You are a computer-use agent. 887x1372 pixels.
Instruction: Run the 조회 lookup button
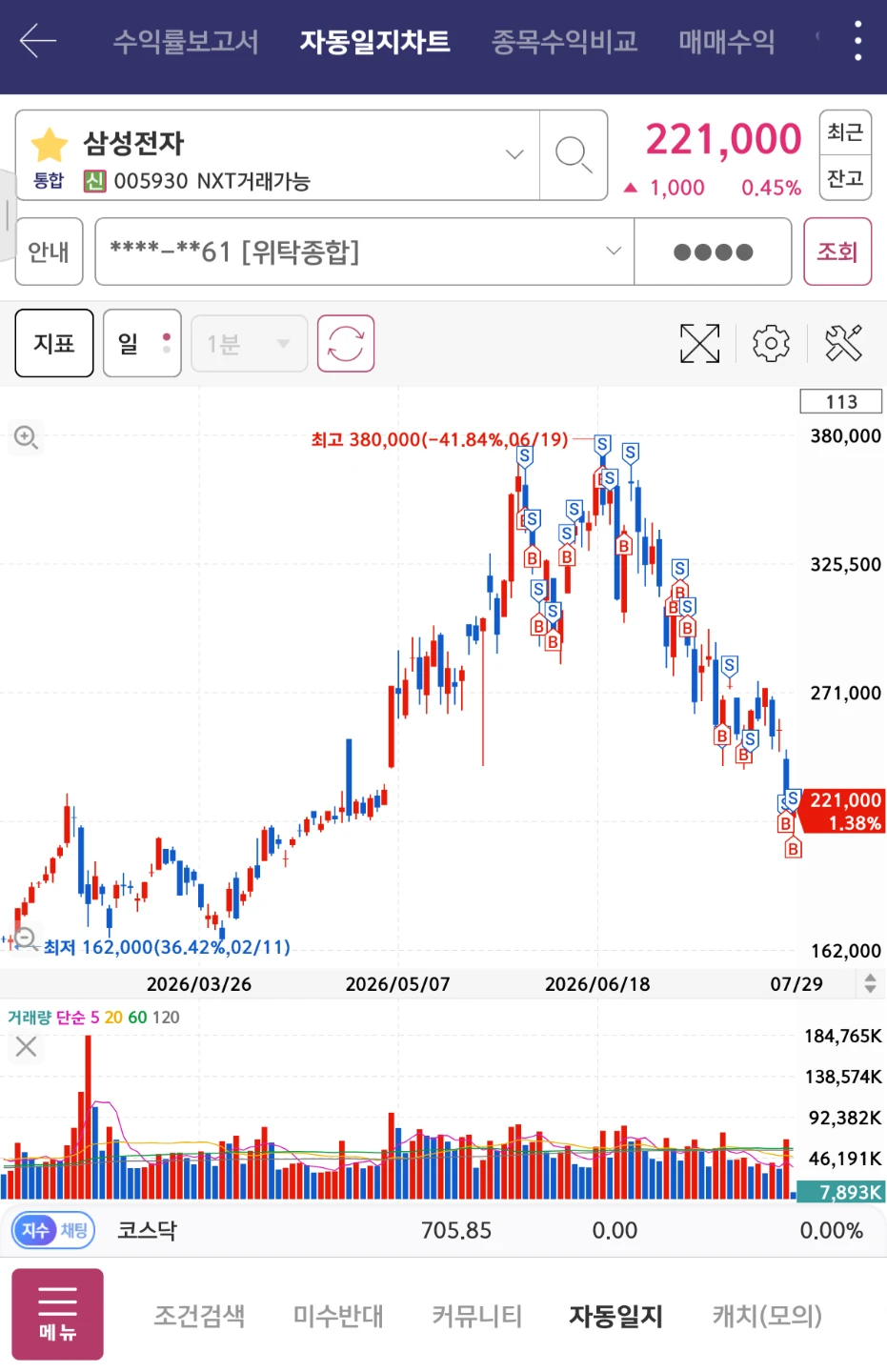pos(837,252)
